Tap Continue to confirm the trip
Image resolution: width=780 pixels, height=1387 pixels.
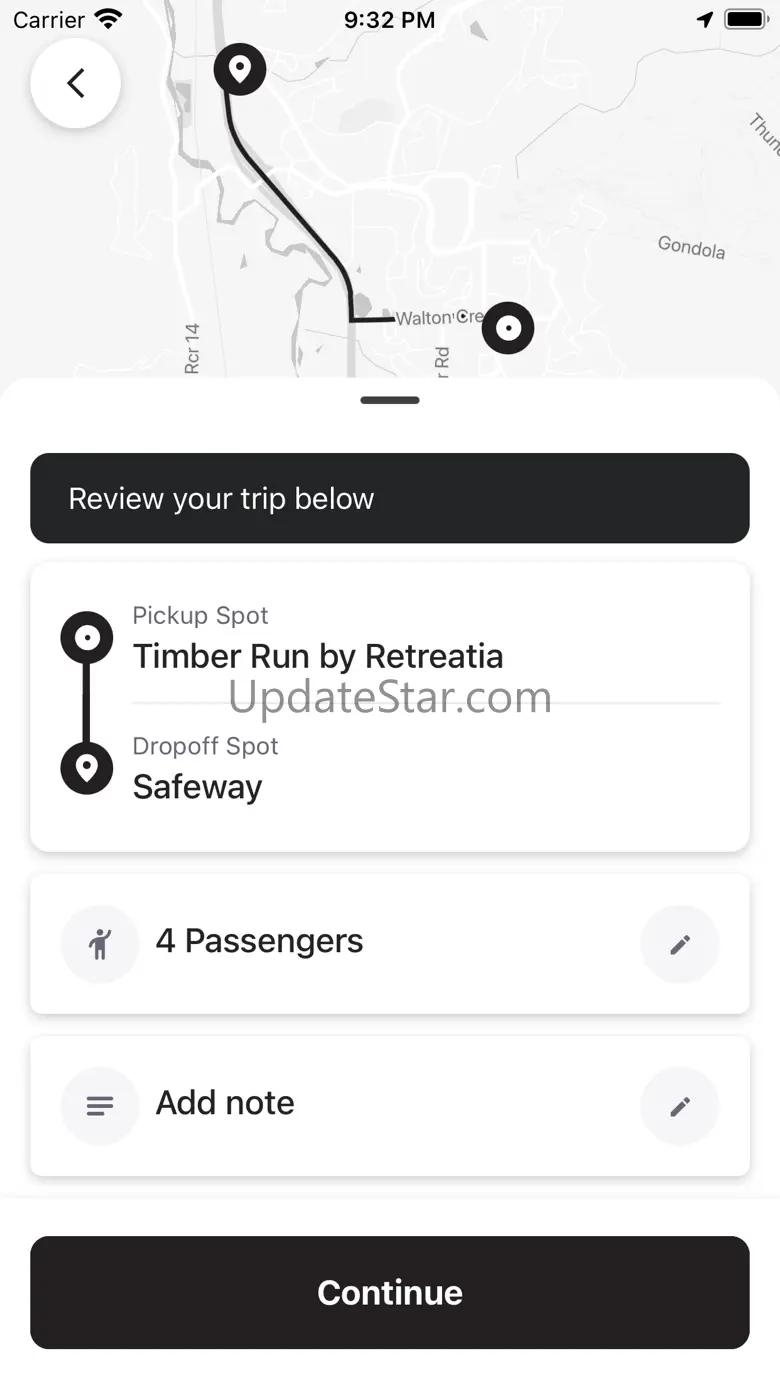pos(390,1292)
